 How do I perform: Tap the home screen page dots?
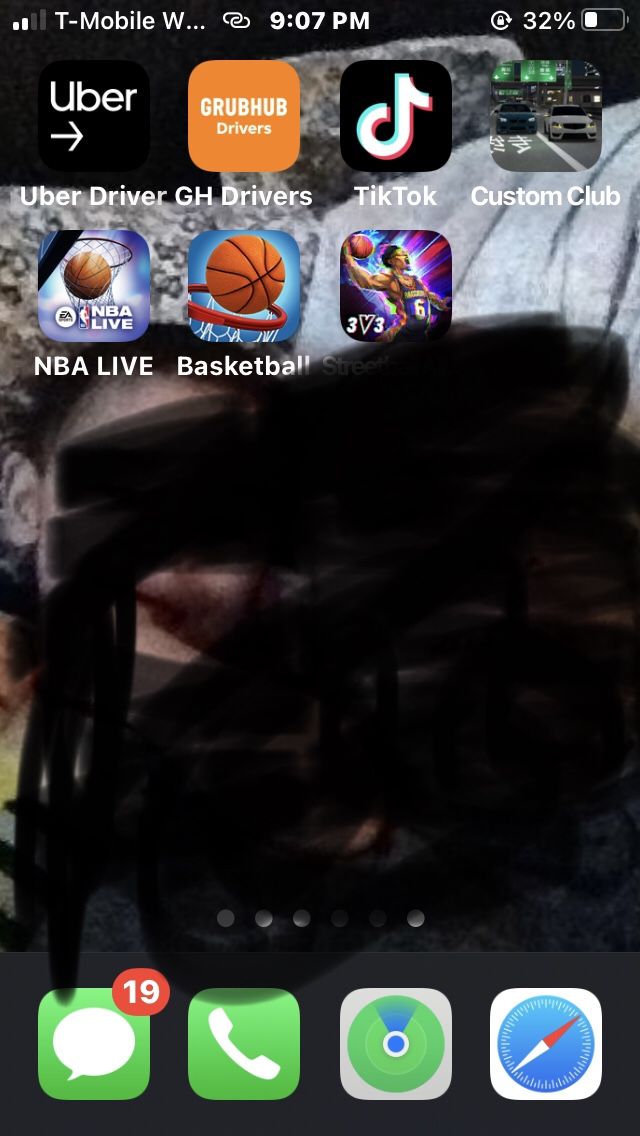coord(320,918)
